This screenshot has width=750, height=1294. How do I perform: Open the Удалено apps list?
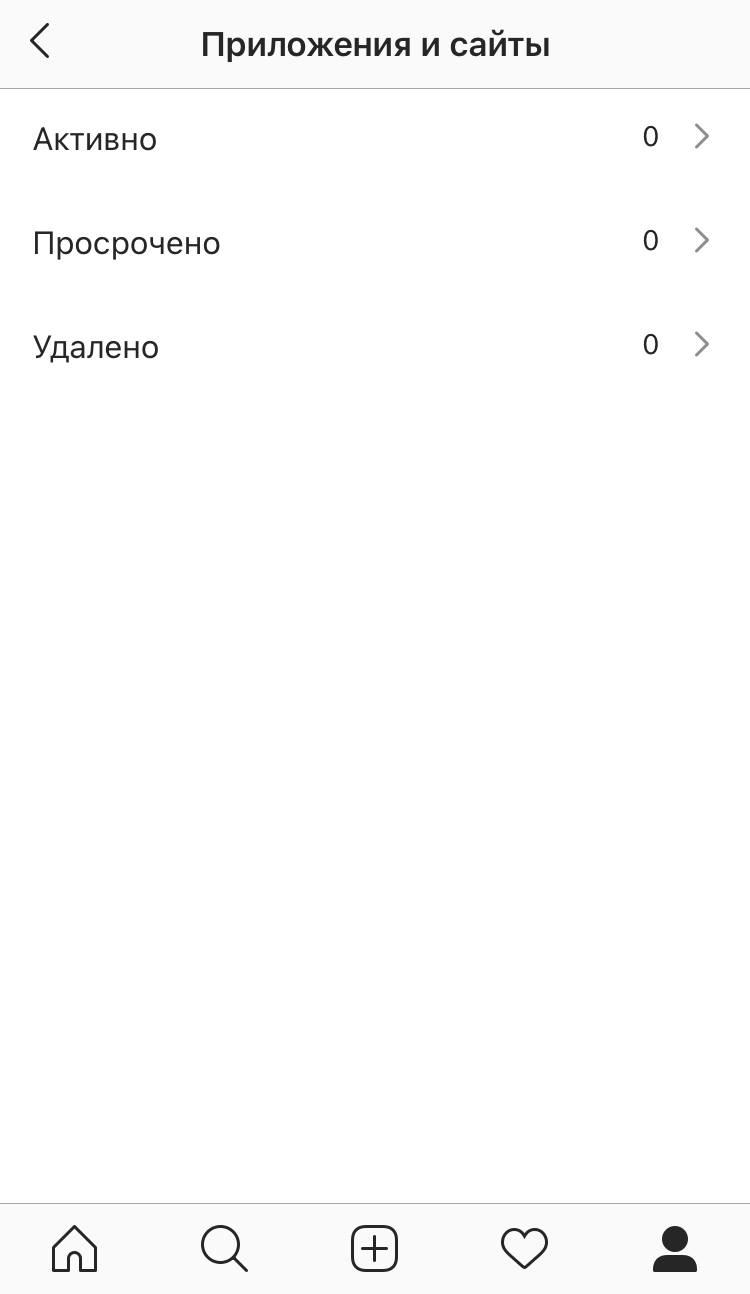pos(375,346)
